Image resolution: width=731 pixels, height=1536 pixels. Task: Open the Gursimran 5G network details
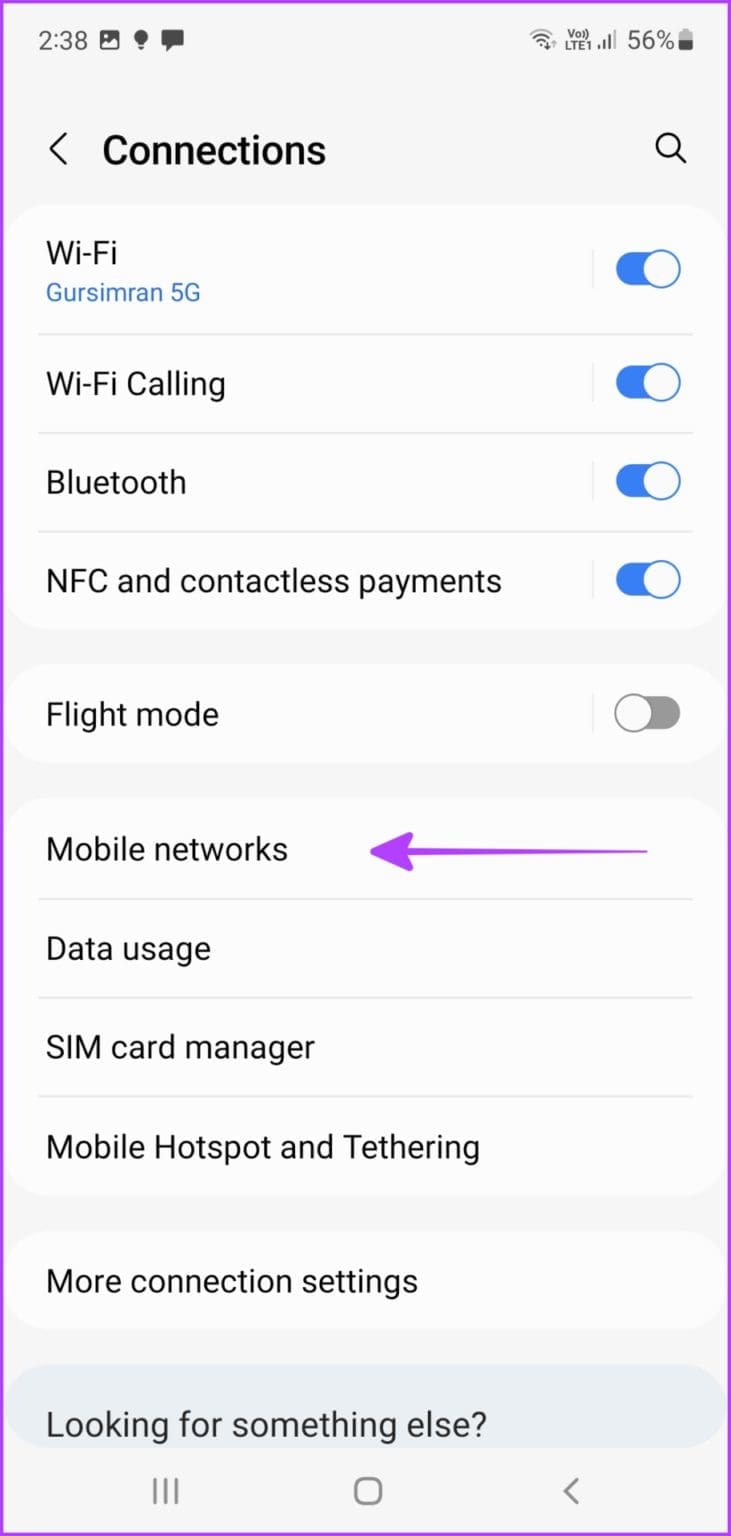click(x=123, y=292)
